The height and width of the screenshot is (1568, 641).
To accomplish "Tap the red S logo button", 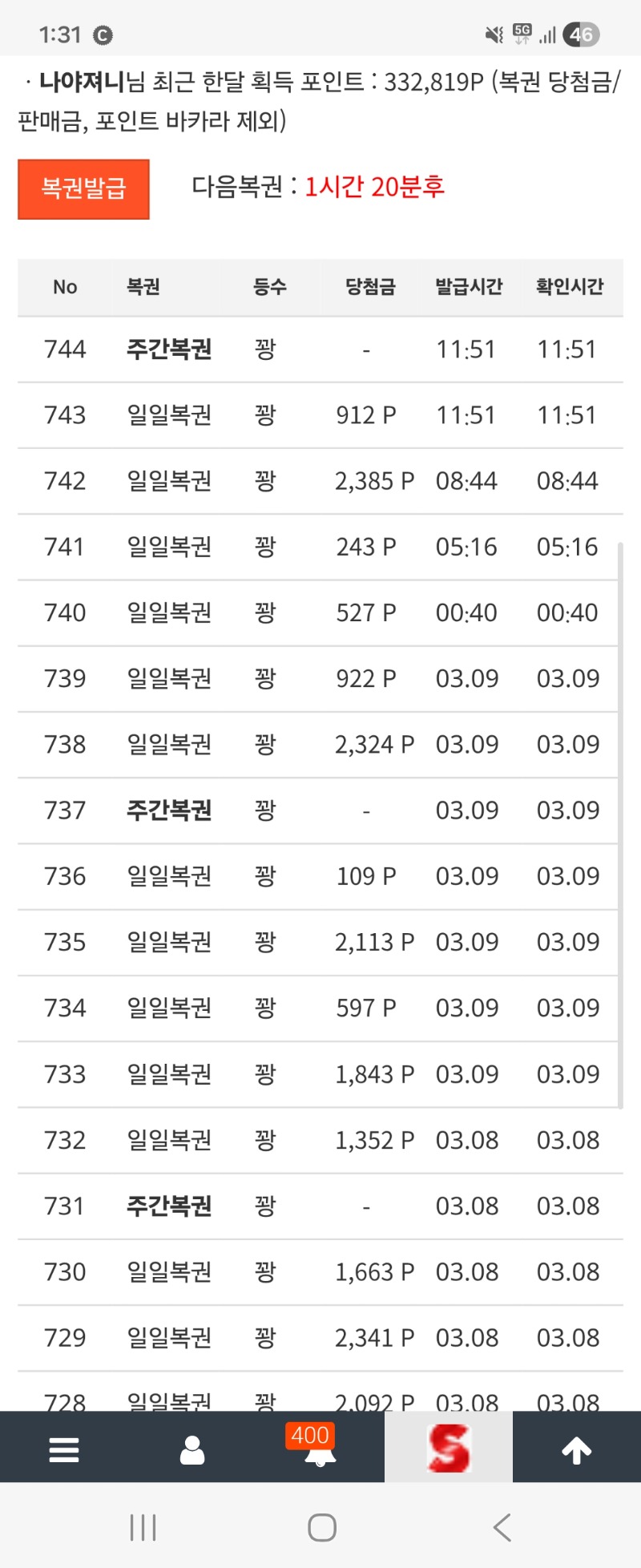I will click(x=449, y=1448).
